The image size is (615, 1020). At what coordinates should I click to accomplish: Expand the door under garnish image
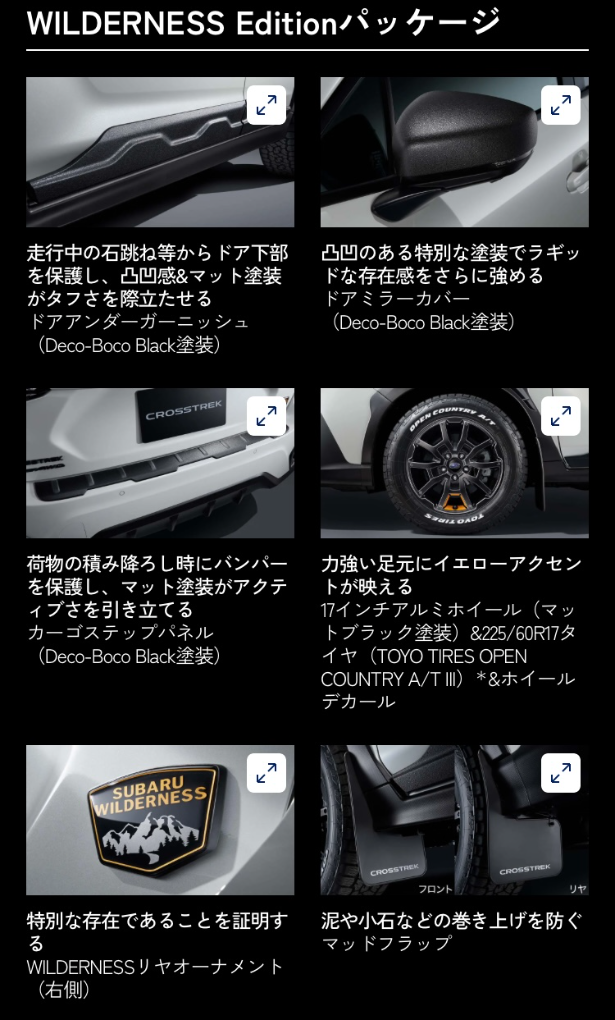(x=266, y=105)
